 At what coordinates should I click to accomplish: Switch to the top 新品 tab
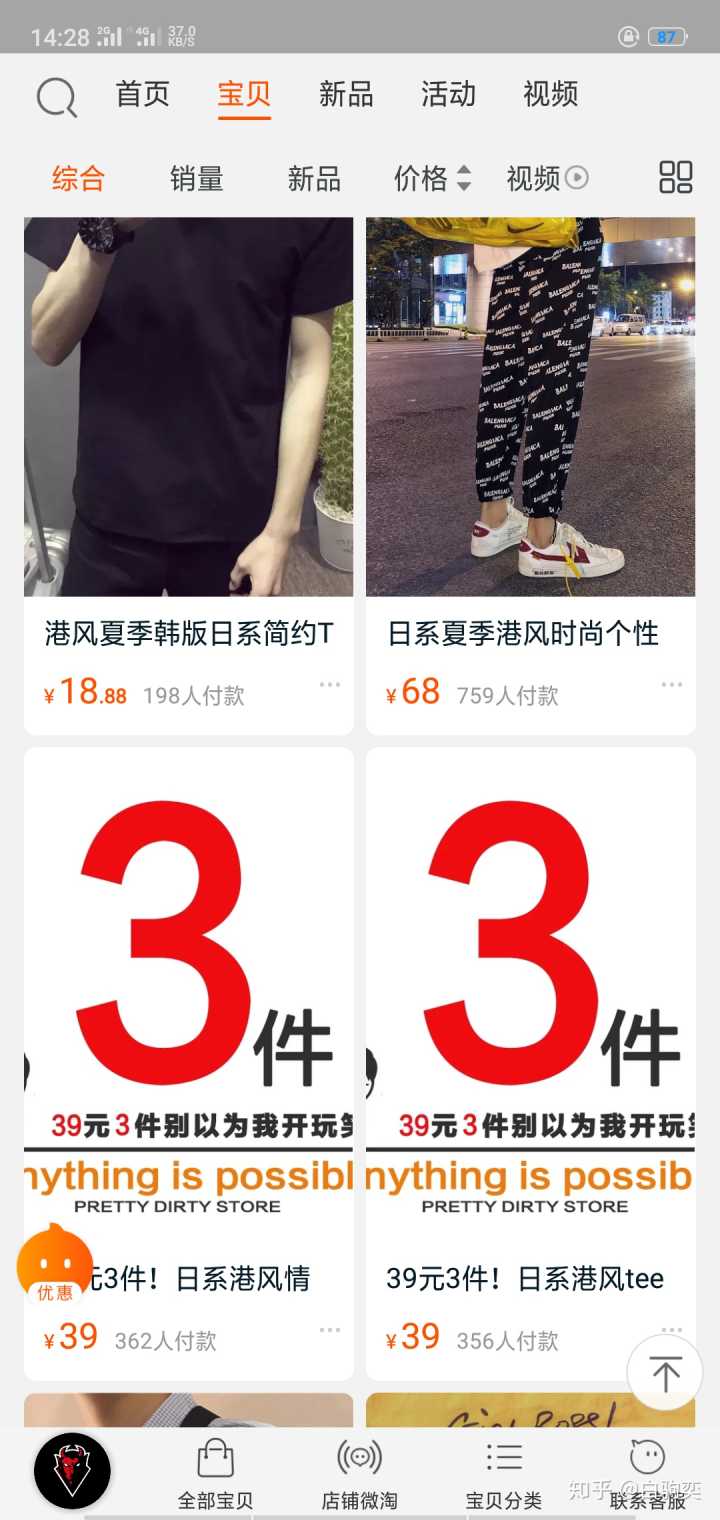tap(346, 95)
